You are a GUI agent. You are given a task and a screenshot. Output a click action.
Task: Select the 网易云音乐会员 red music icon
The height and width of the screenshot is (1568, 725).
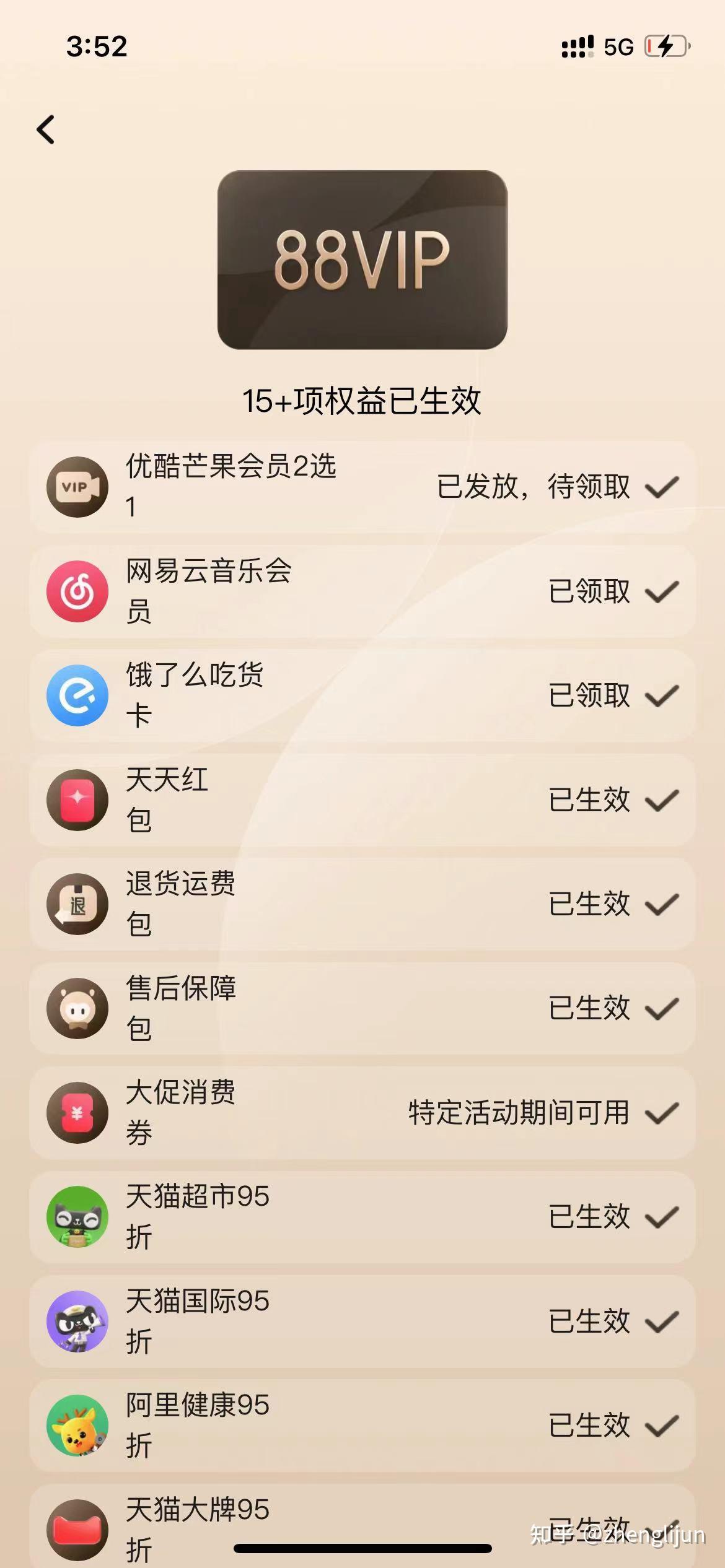76,591
